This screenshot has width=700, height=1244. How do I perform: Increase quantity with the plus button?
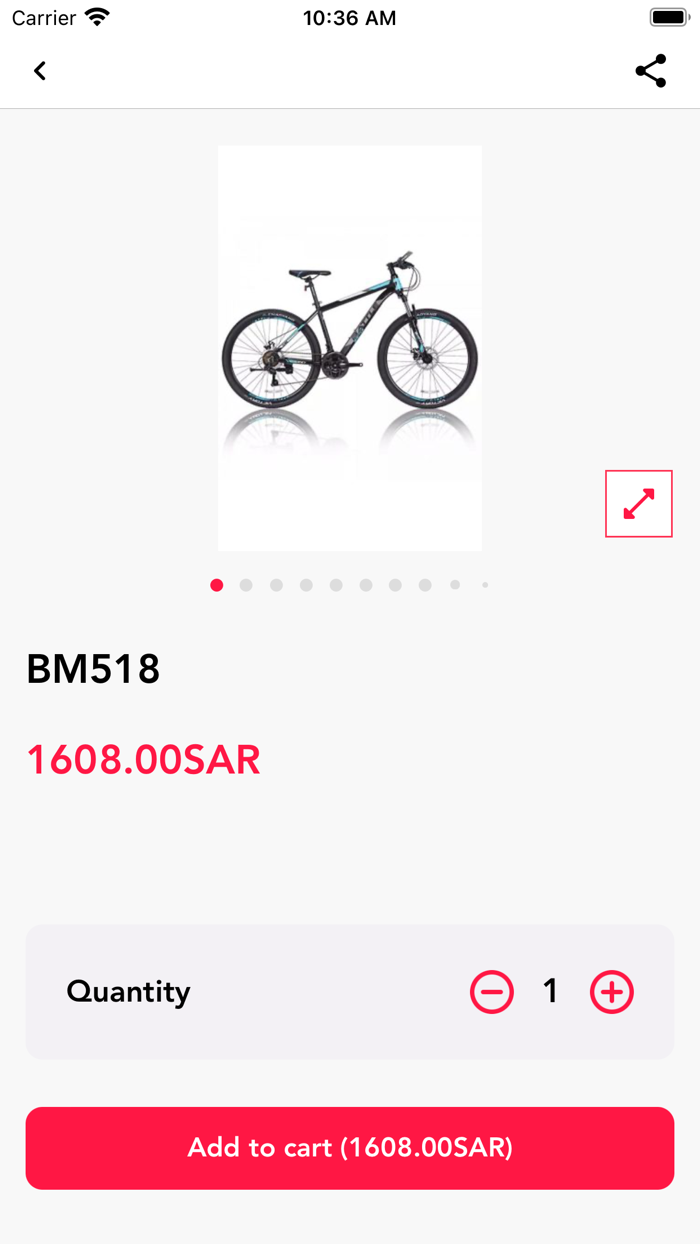(612, 992)
